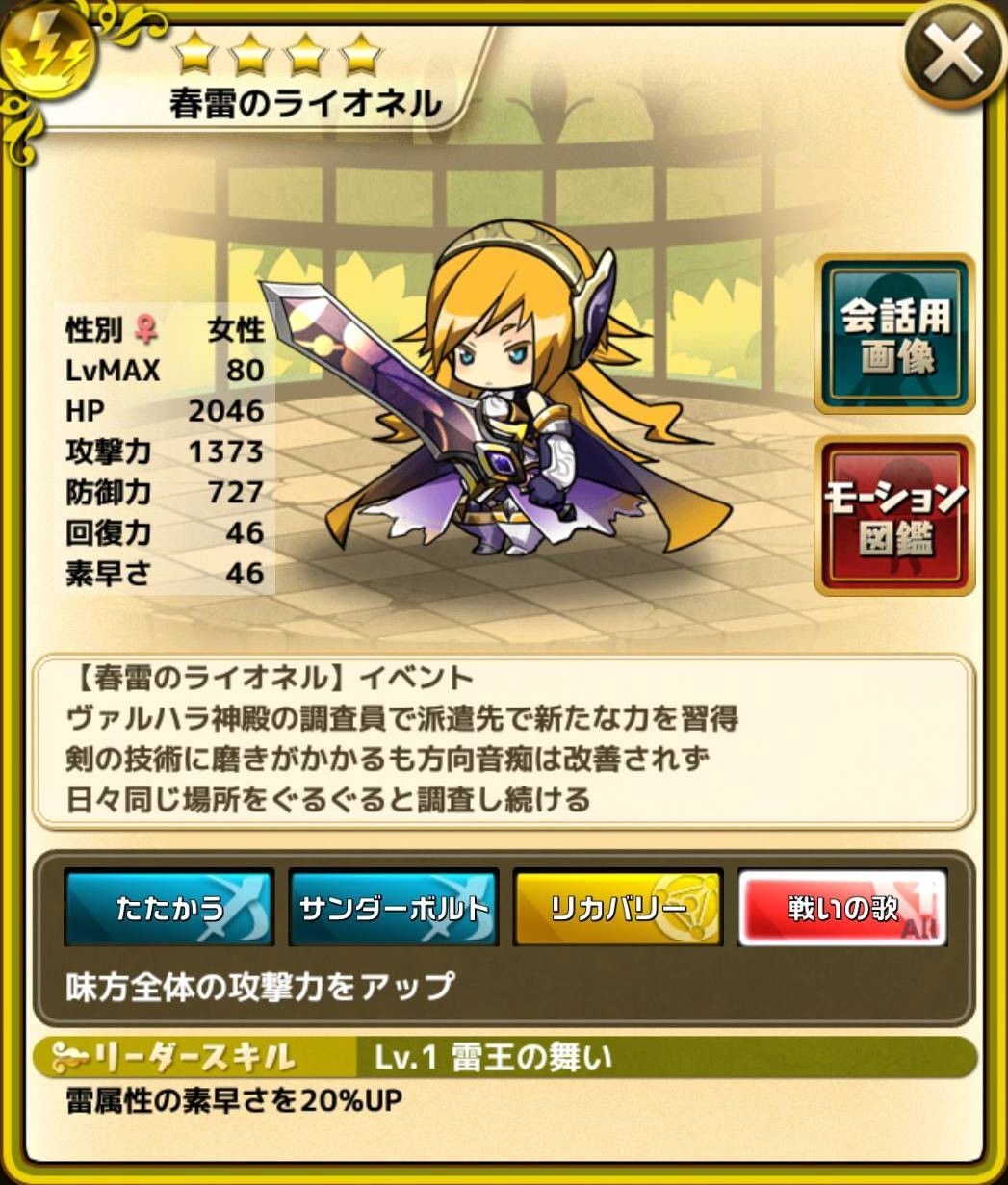Select the サンダーボルト skill button

pos(394,907)
